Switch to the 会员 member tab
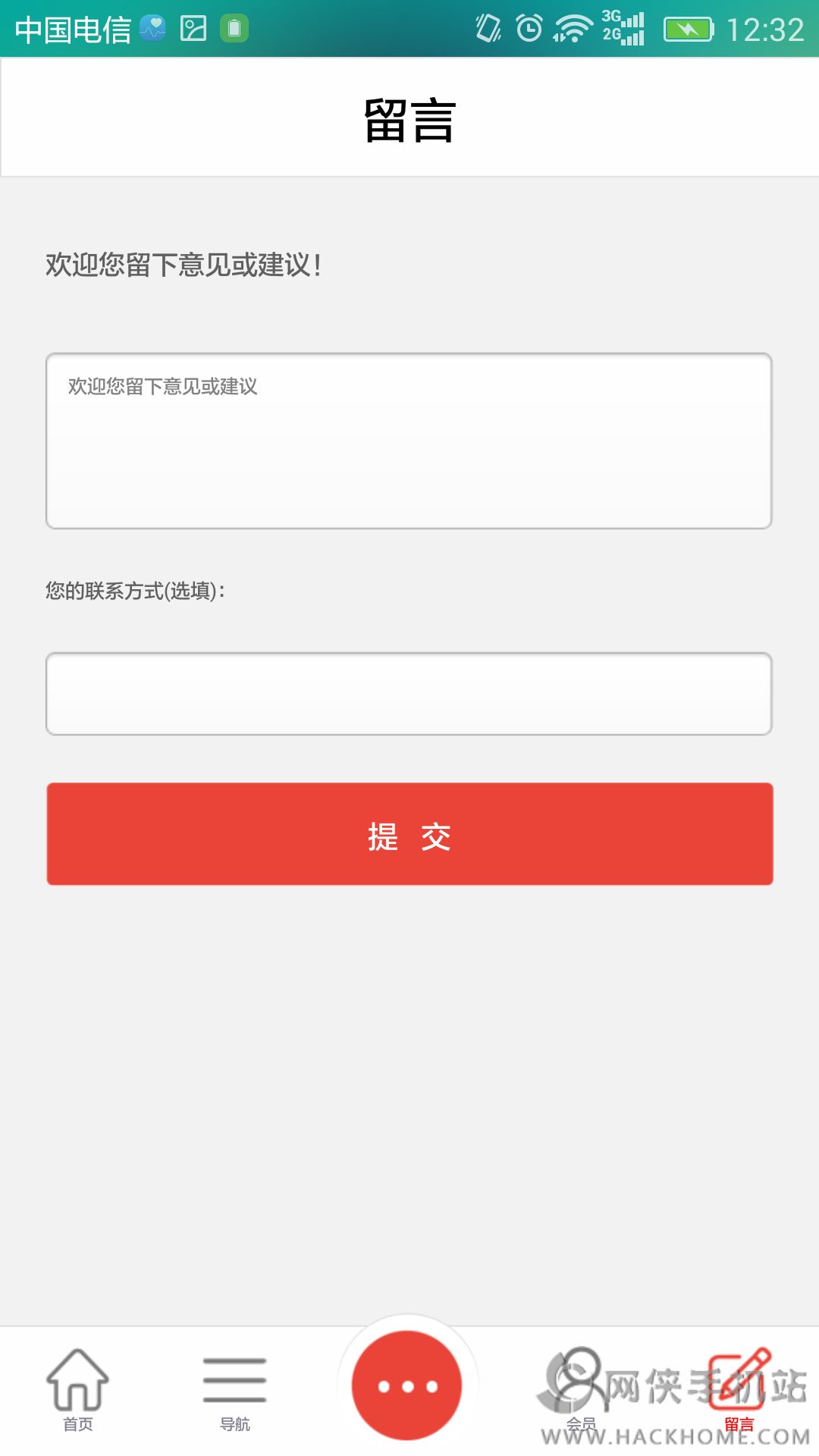The width and height of the screenshot is (819, 1456). pos(581,1390)
